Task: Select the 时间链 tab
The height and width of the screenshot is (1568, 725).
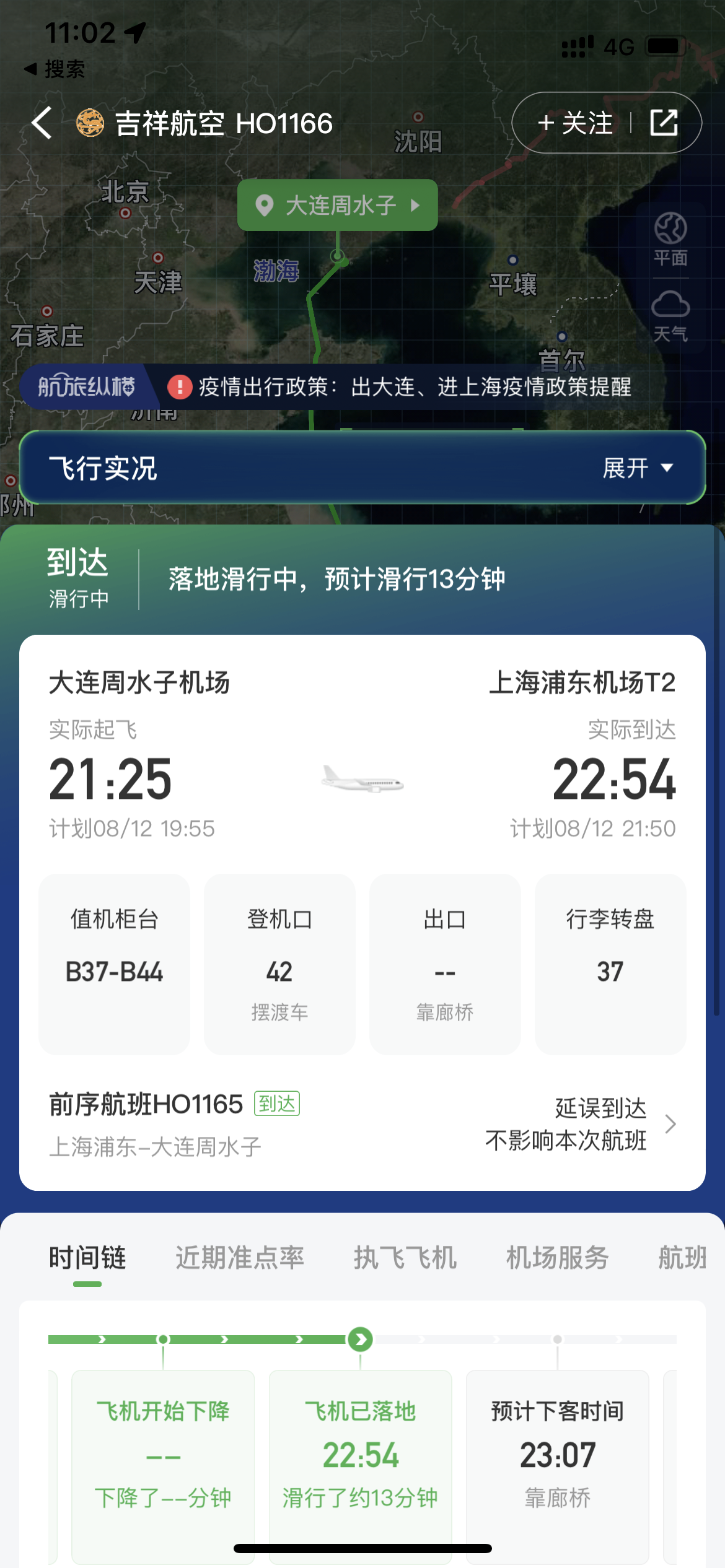Action: click(87, 1258)
